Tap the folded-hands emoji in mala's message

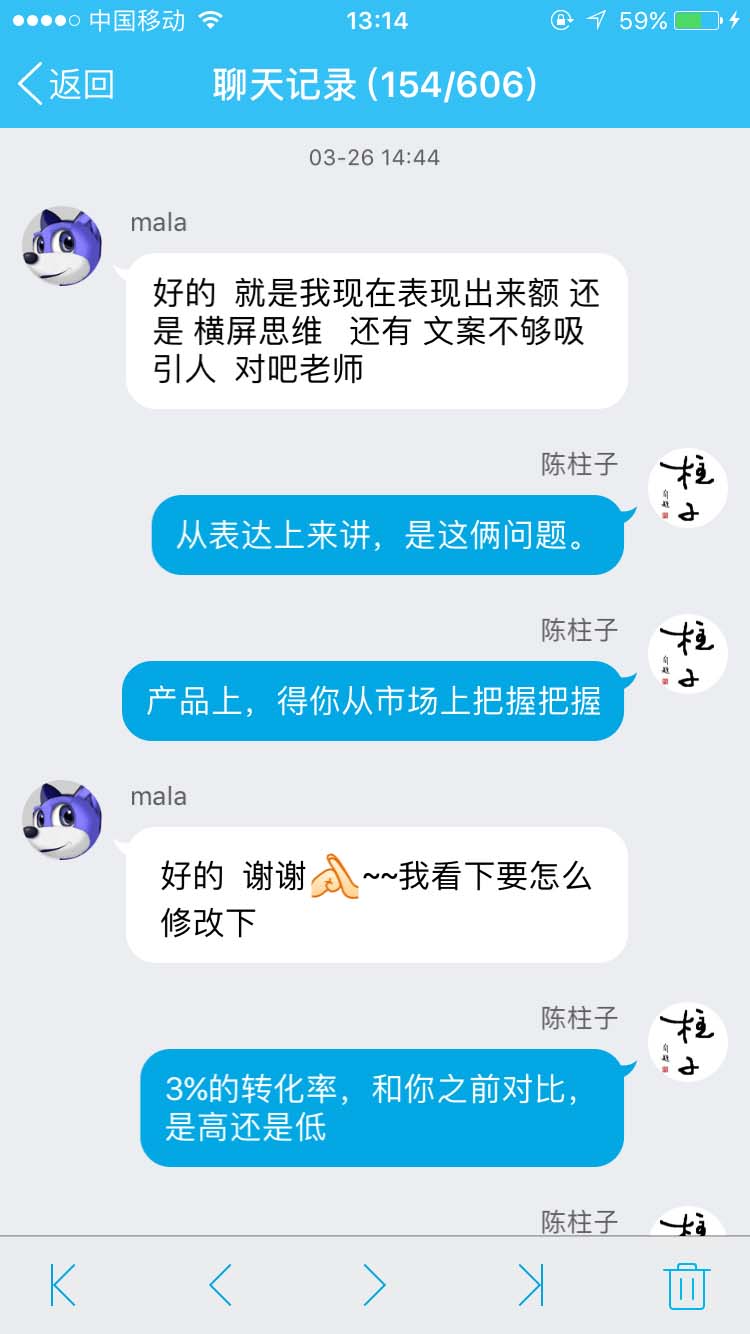coord(335,874)
